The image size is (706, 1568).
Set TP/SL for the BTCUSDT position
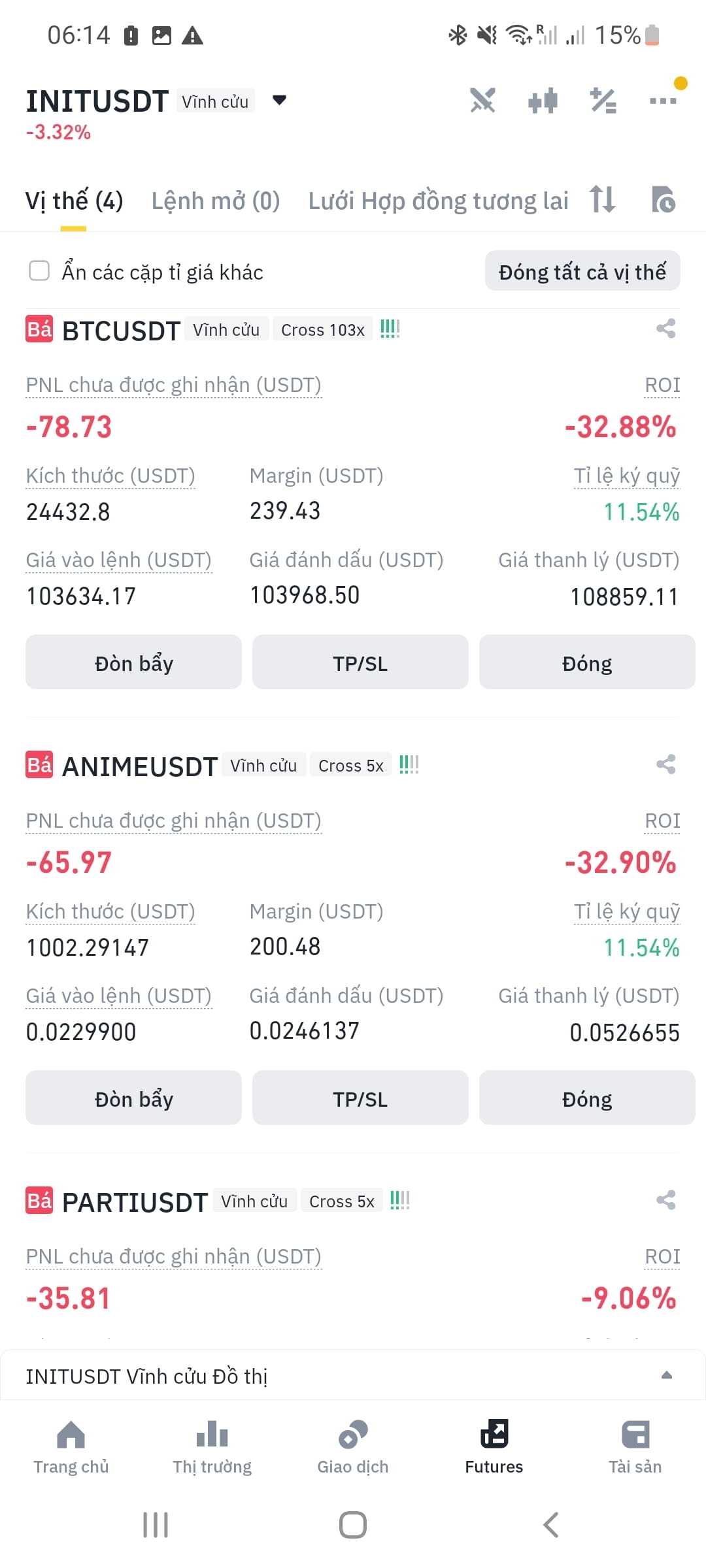(360, 662)
